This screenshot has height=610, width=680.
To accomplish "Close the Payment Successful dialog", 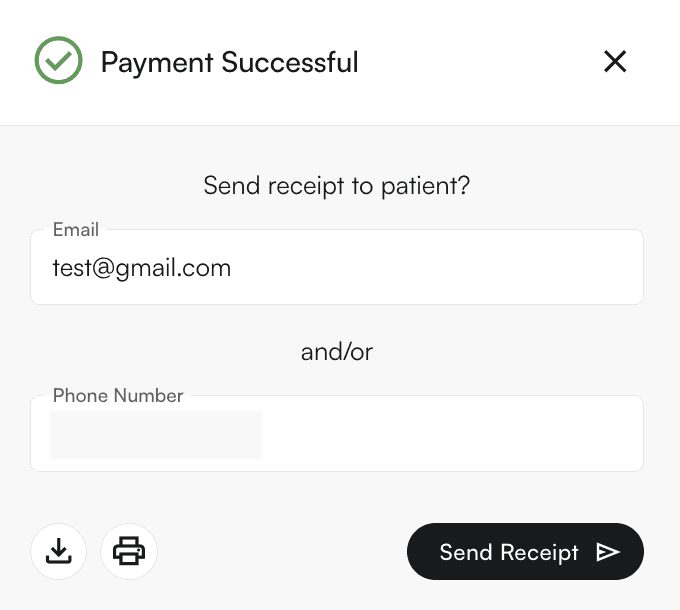I will [615, 62].
